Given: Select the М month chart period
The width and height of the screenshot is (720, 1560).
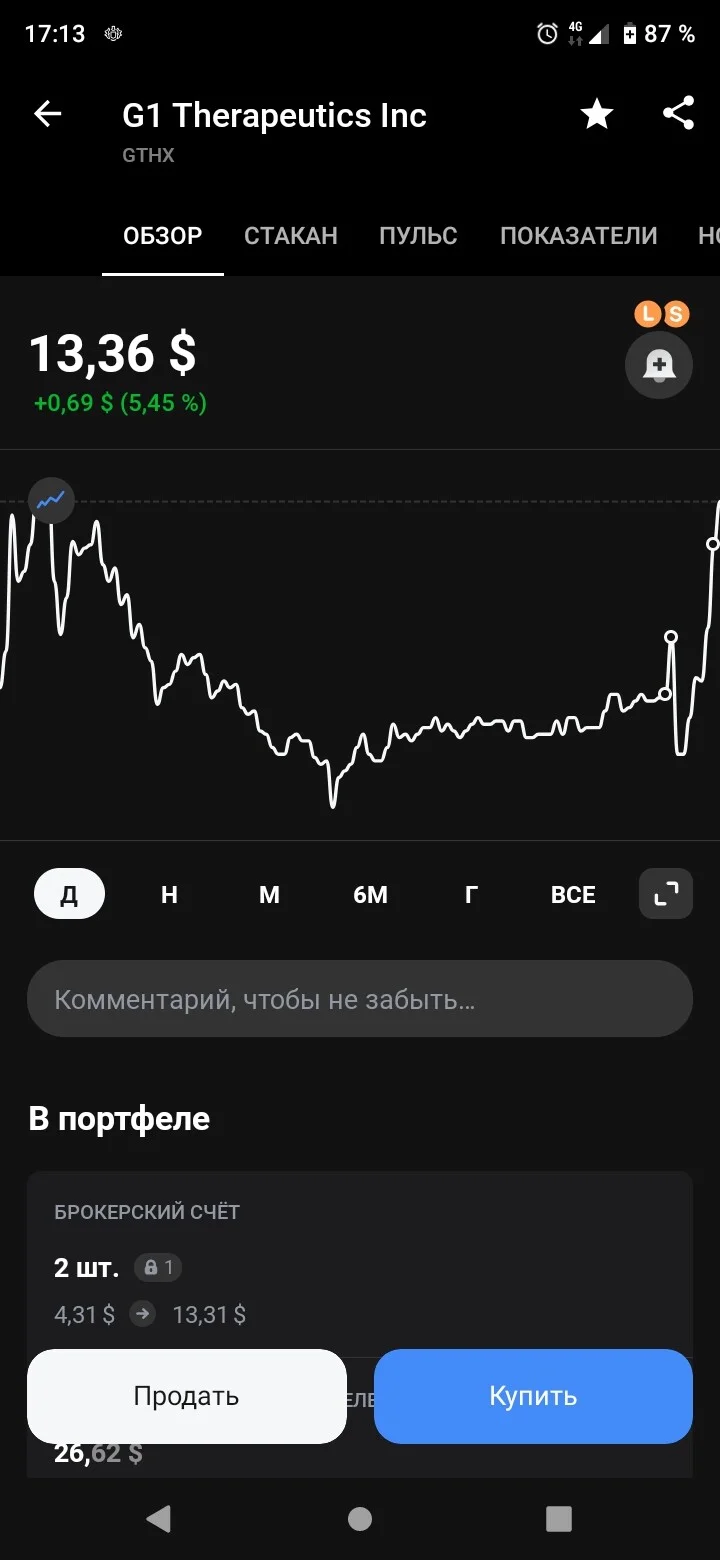Looking at the screenshot, I should click(269, 894).
